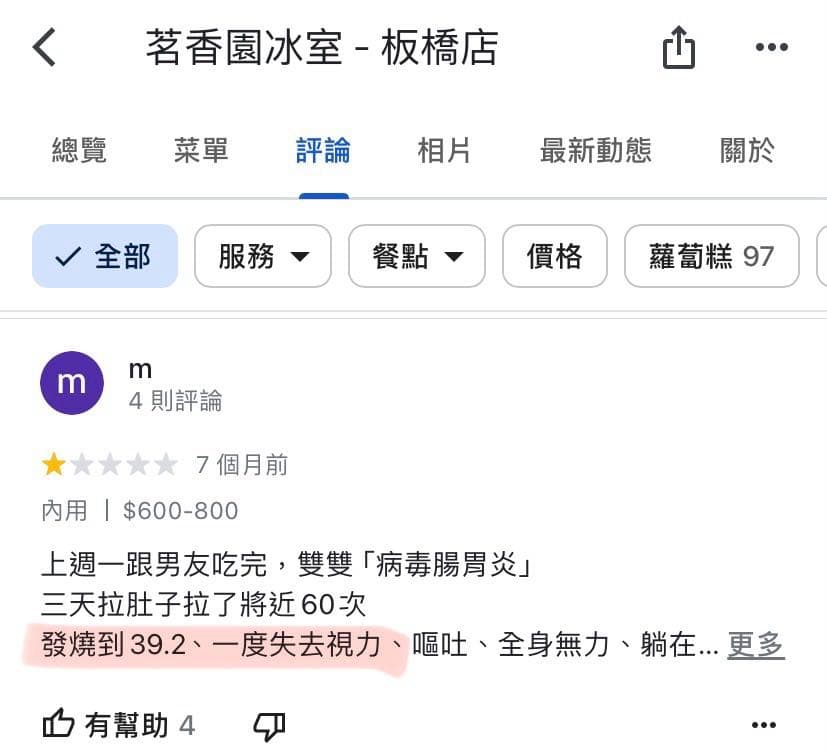
Task: Switch to the 總覽 tab
Action: coord(79,151)
